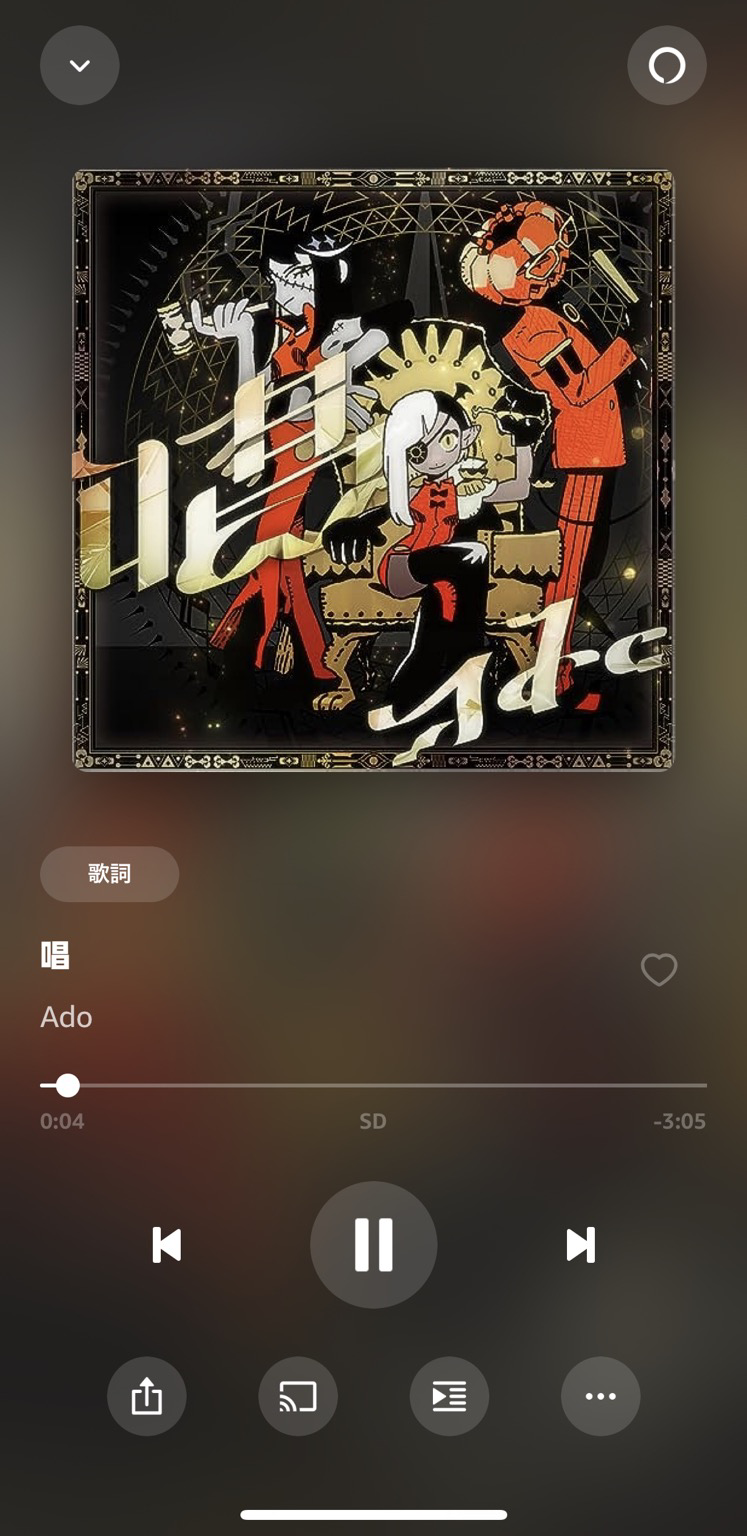Skip back to the previous track
This screenshot has width=747, height=1536.
[x=167, y=1245]
